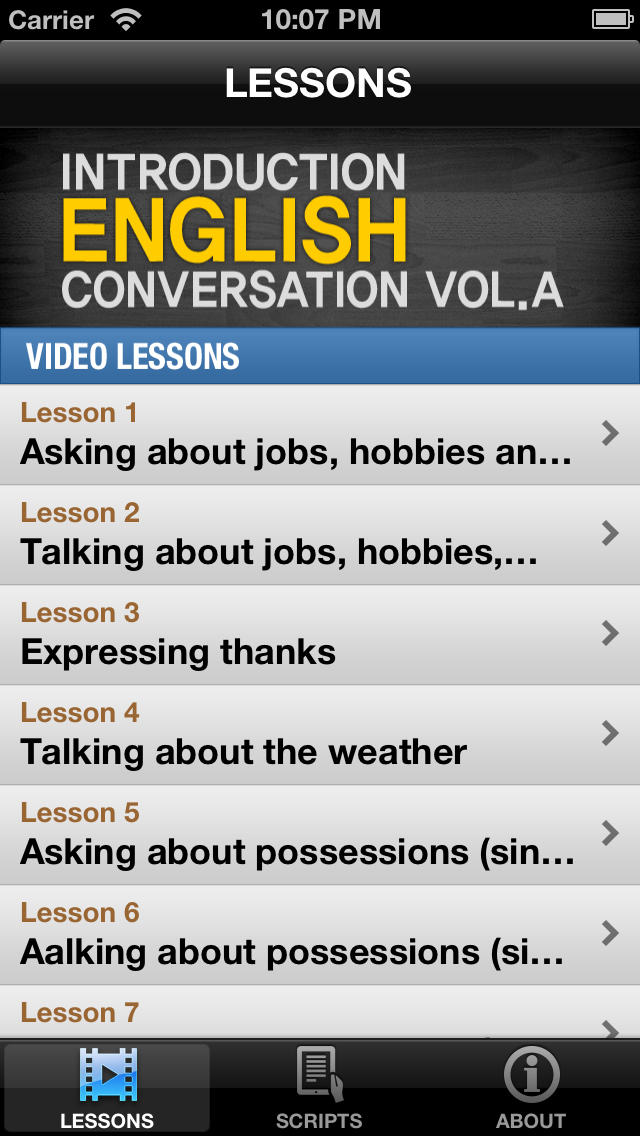Switch to the About tab
This screenshot has height=1136, width=640.
click(531, 1088)
